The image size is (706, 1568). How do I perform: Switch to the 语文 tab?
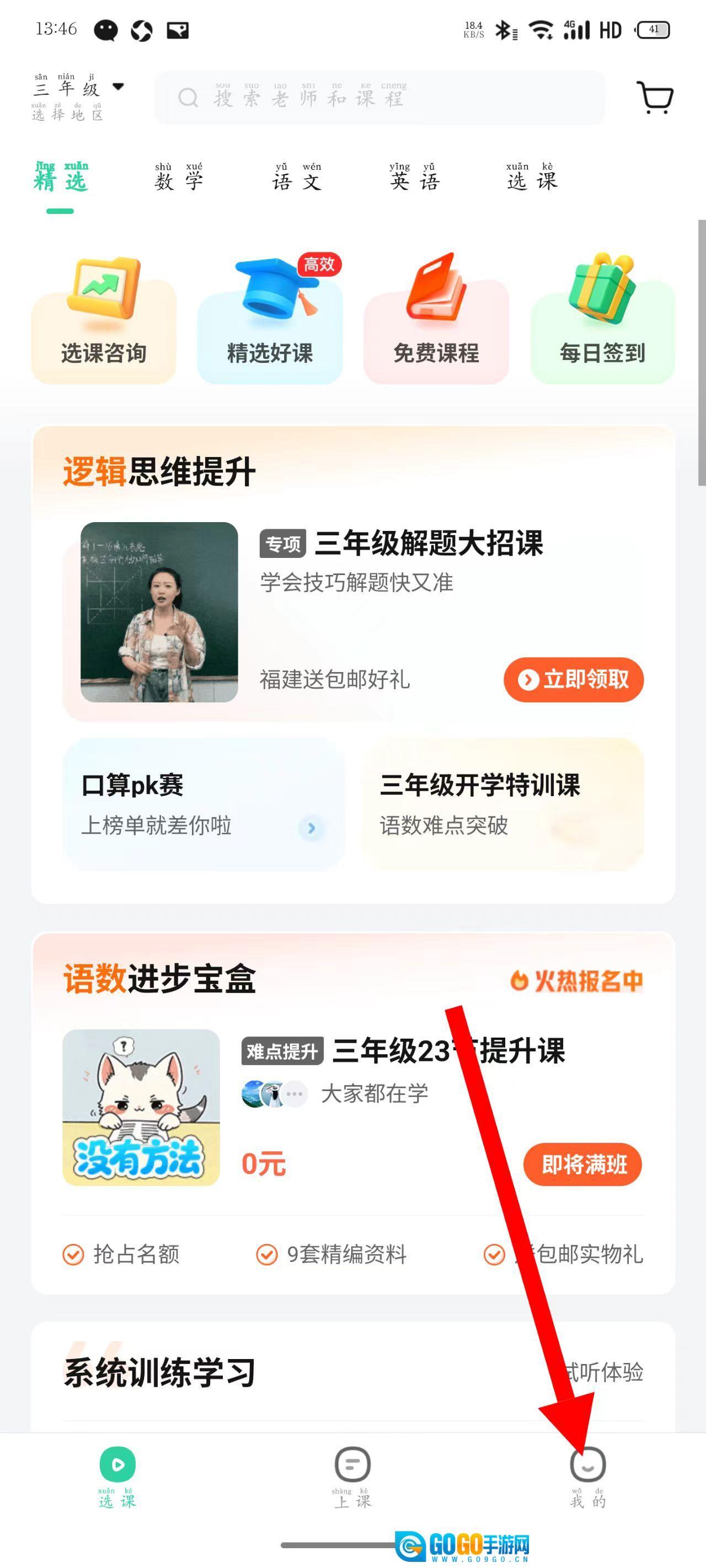[296, 177]
